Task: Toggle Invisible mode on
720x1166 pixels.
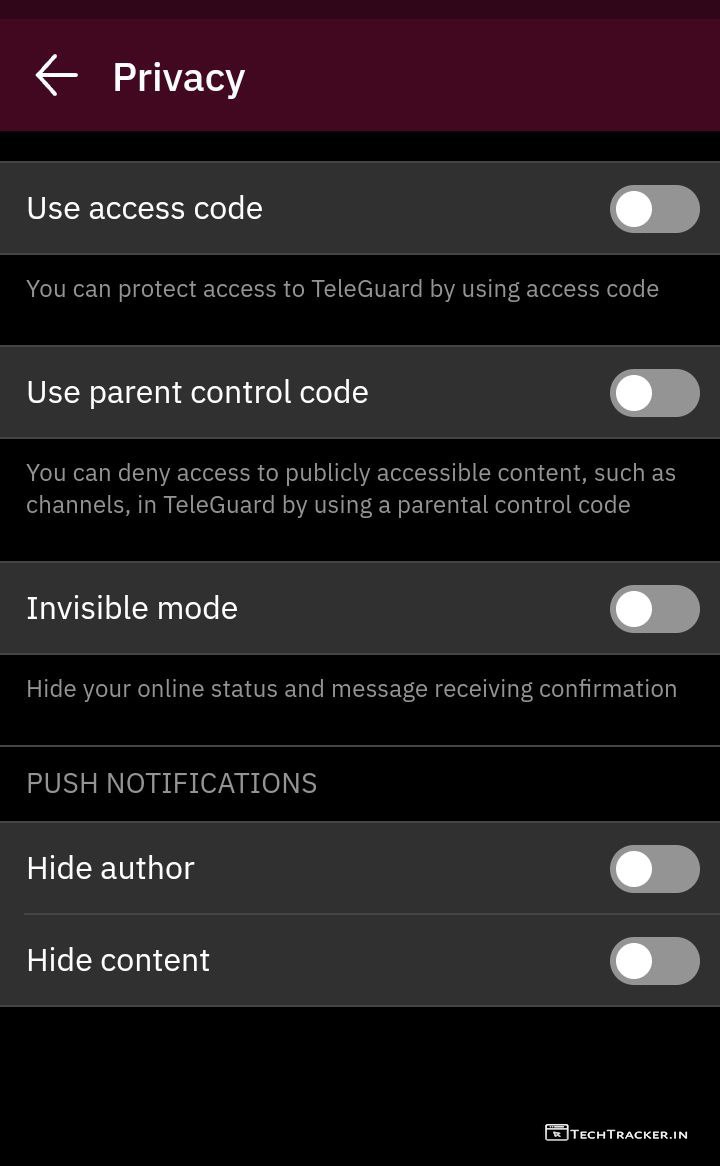Action: coord(654,609)
